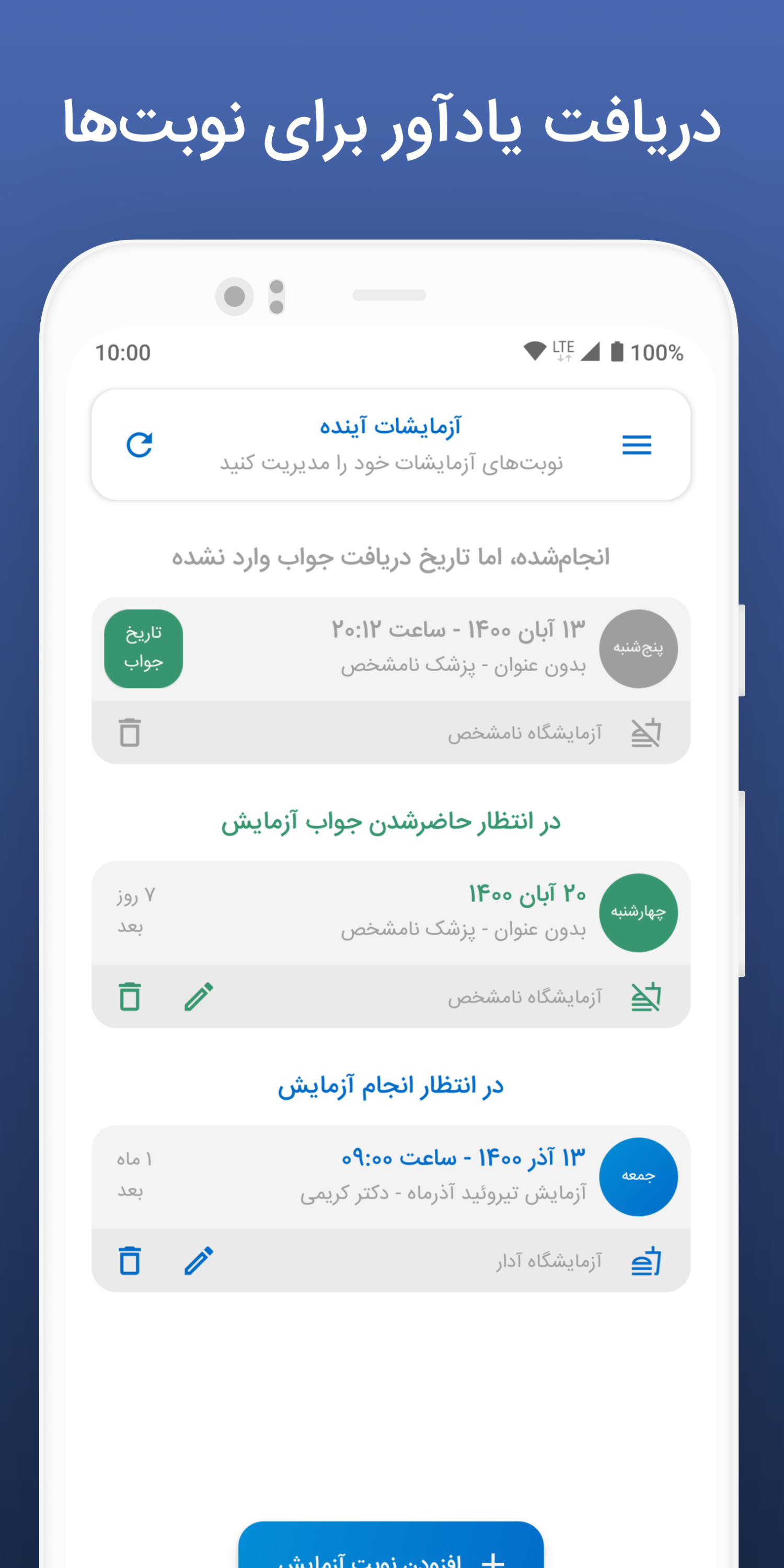This screenshot has height=1568, width=784.
Task: Delete the آزمایش تیروئید appointment
Action: point(130,1261)
